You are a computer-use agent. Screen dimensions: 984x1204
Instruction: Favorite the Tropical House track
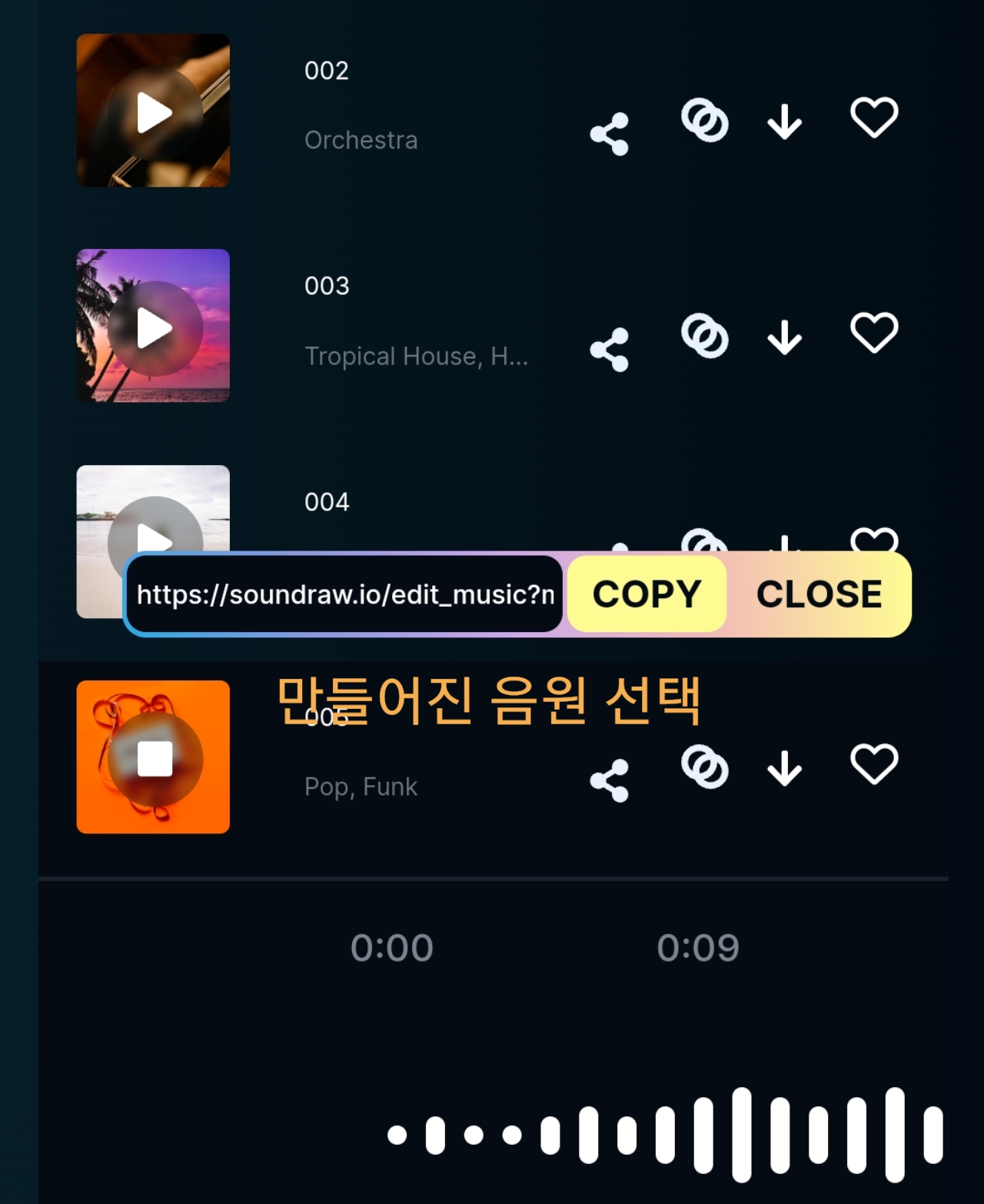click(874, 333)
